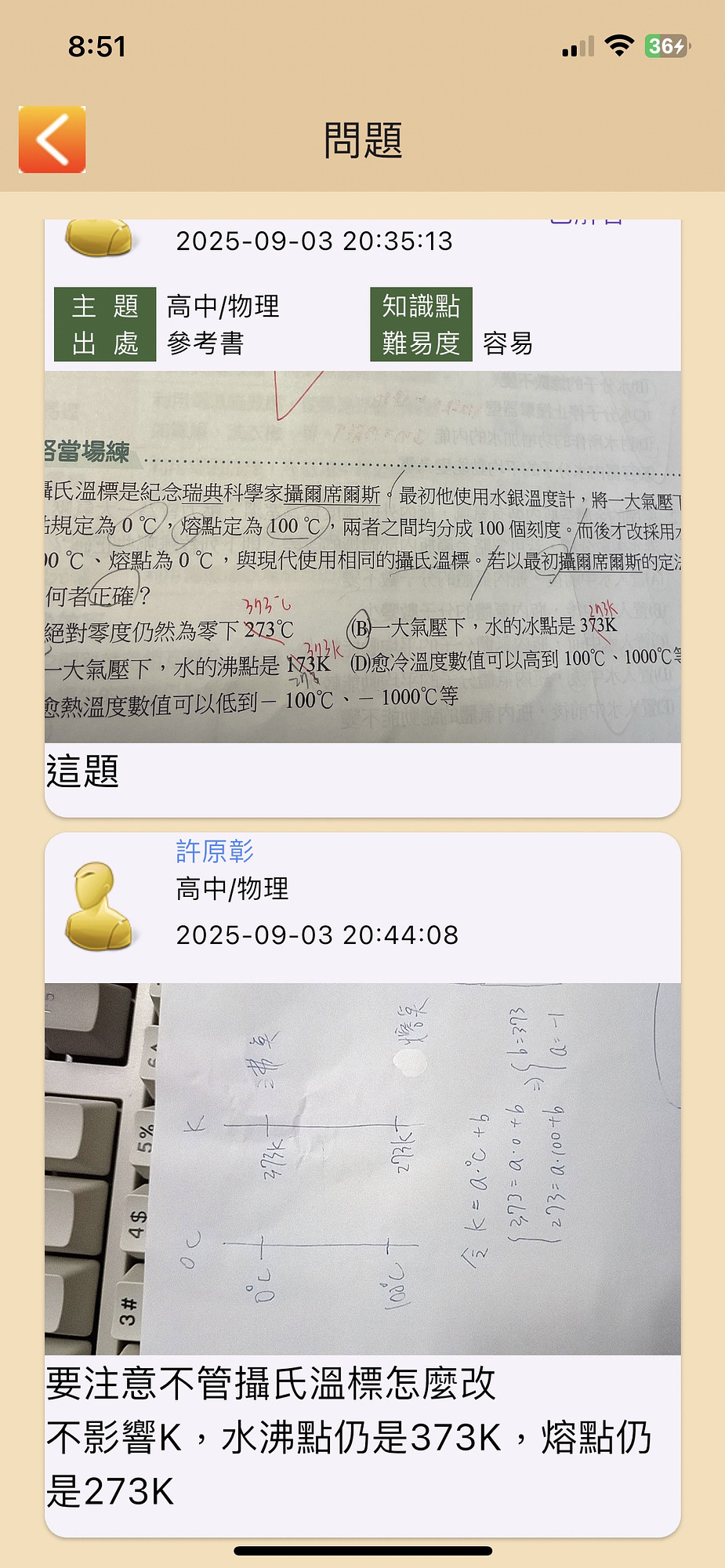
Task: Open the textbook question photo
Action: [362, 557]
